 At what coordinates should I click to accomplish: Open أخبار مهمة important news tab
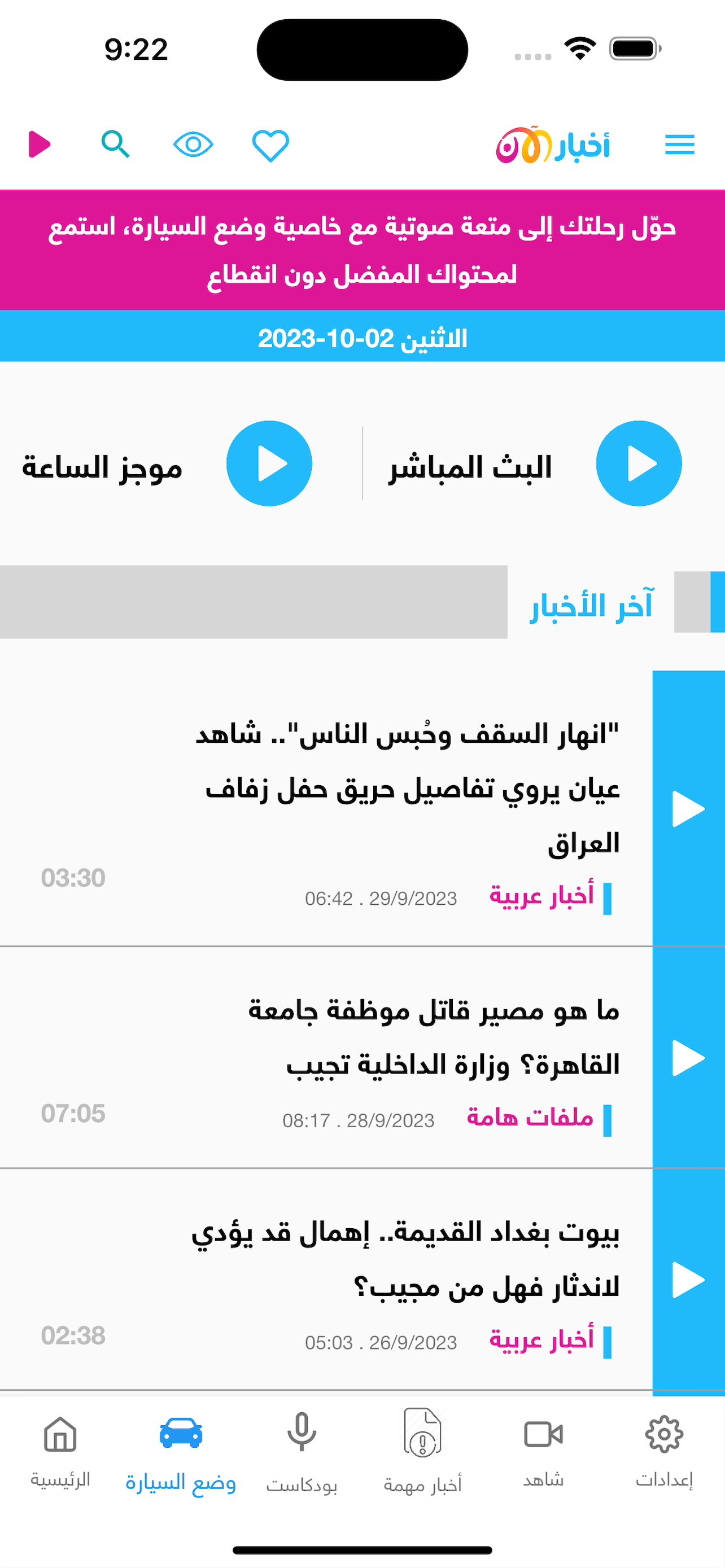pyautogui.click(x=422, y=1451)
